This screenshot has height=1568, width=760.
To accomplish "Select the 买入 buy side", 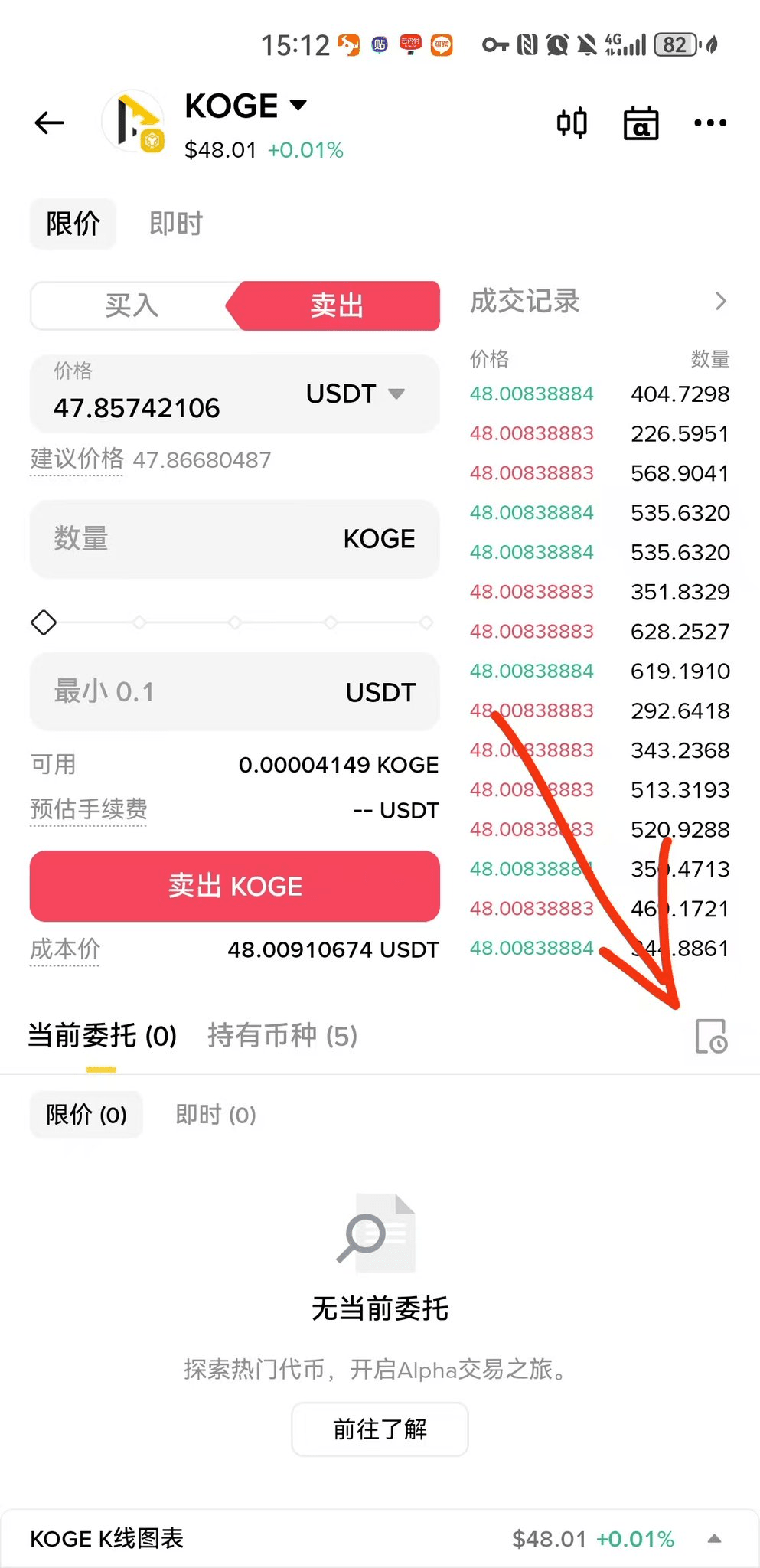I will point(132,305).
